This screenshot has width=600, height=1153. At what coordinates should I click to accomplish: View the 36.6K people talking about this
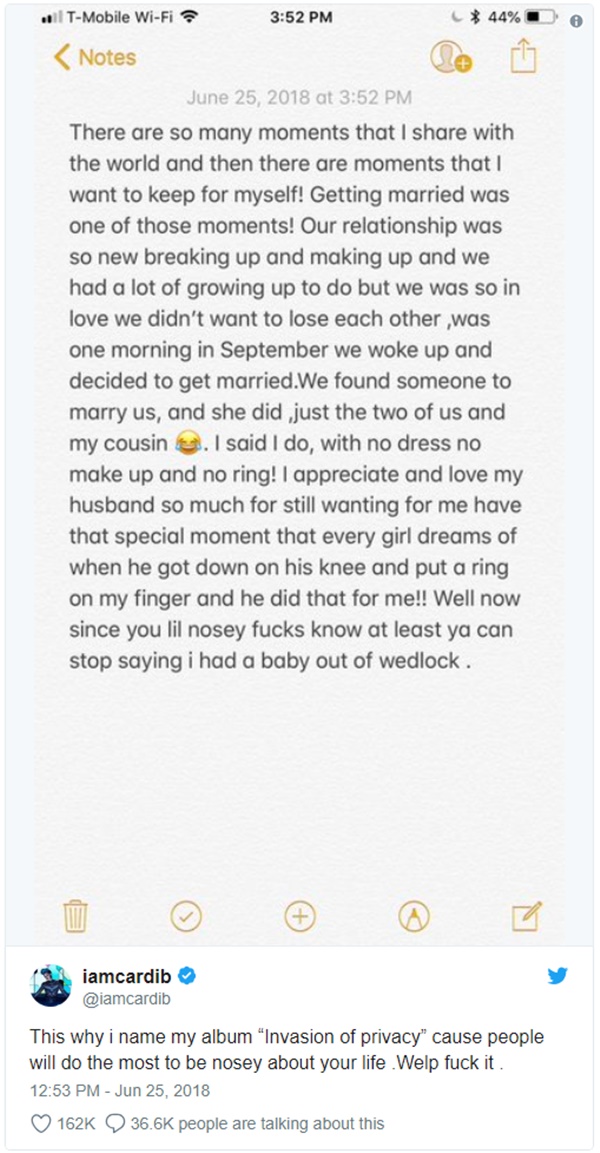246,1123
